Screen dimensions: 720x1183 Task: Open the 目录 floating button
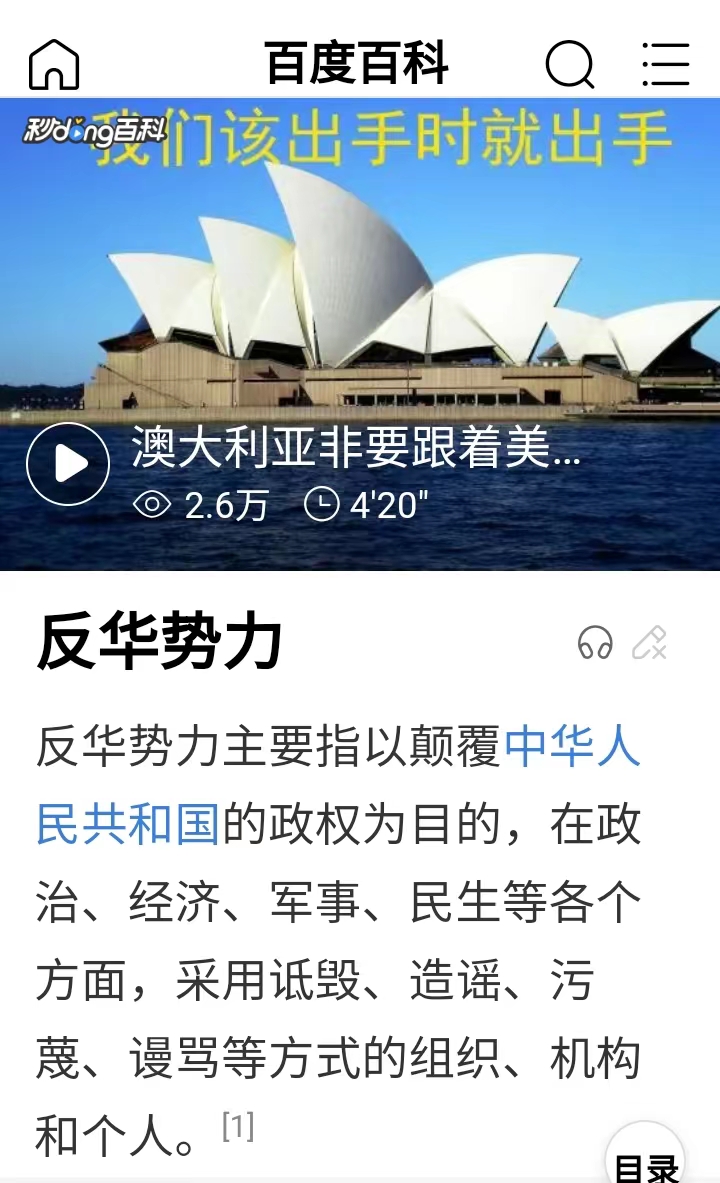(645, 1157)
